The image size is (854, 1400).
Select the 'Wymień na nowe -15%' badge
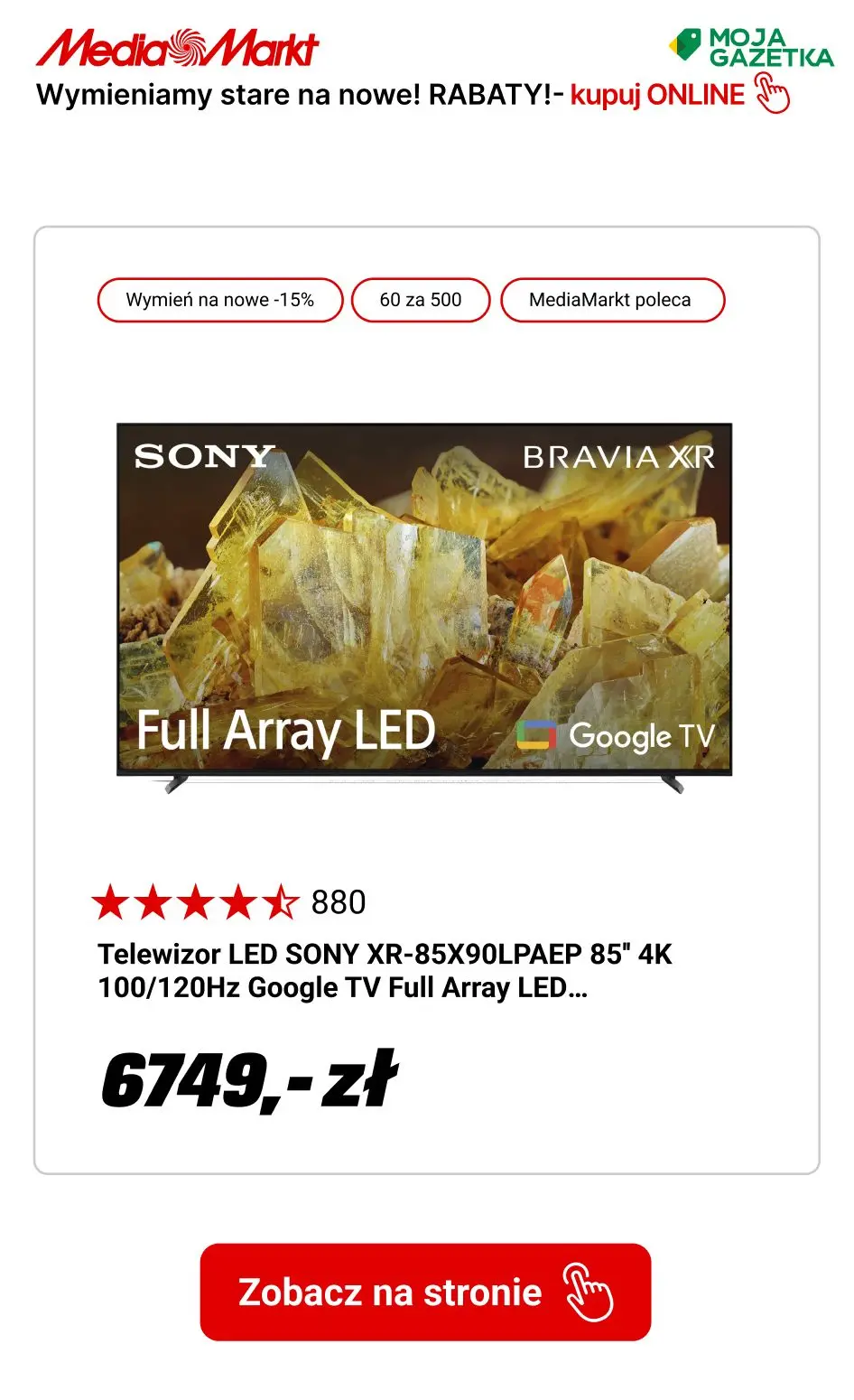(x=220, y=299)
